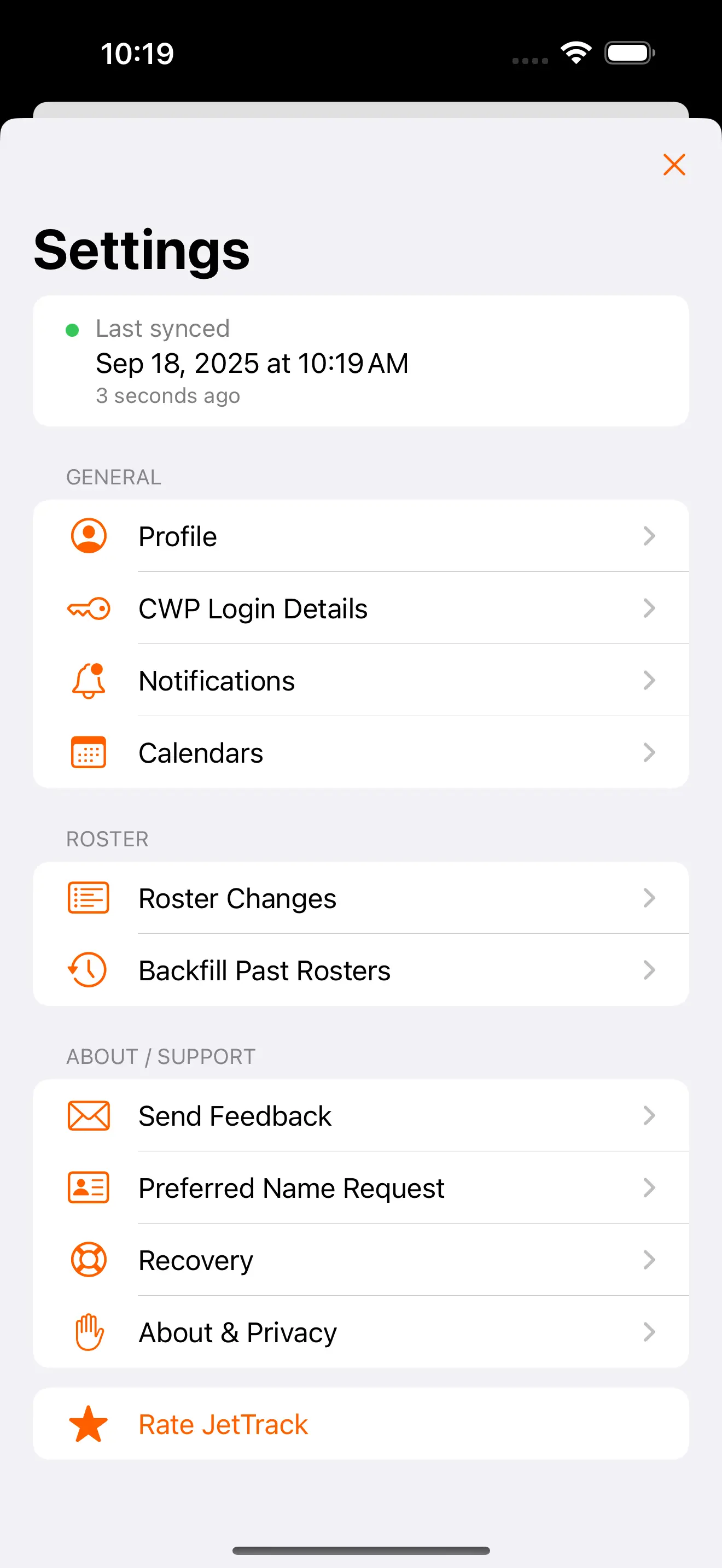The height and width of the screenshot is (1568, 722).
Task: Click the Send Feedback envelope icon
Action: pyautogui.click(x=88, y=1115)
